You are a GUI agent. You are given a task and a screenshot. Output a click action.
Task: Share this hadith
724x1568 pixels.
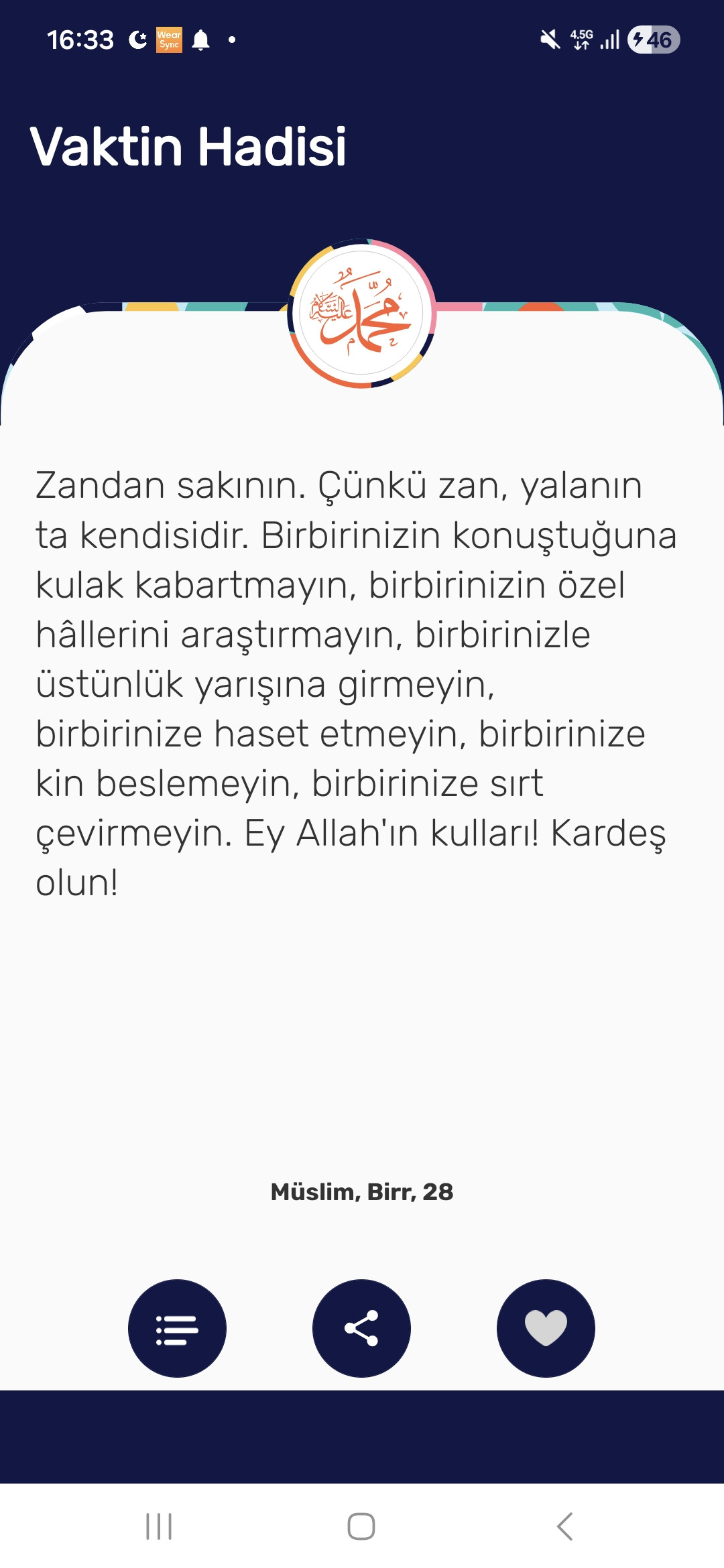(x=361, y=1328)
